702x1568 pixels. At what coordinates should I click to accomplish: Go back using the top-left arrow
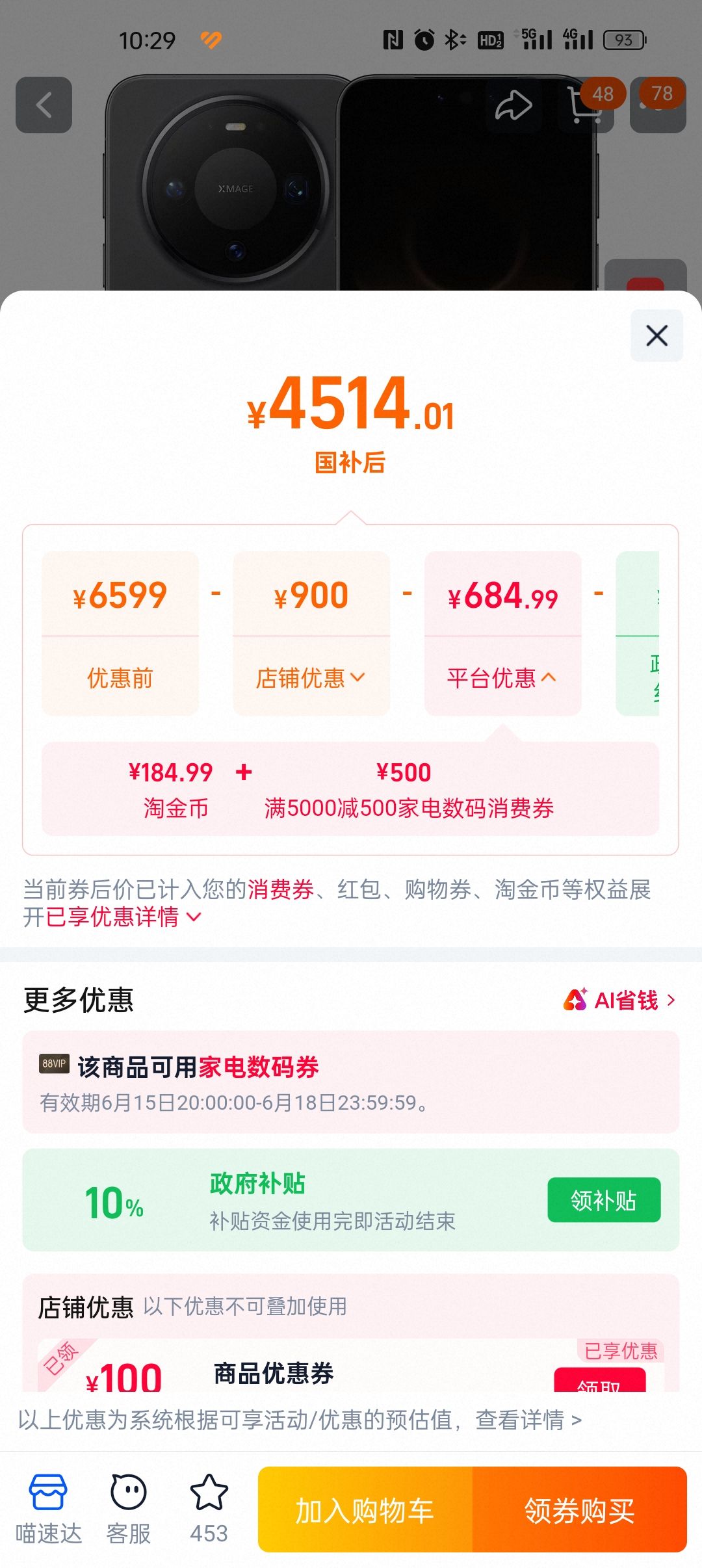[x=44, y=105]
